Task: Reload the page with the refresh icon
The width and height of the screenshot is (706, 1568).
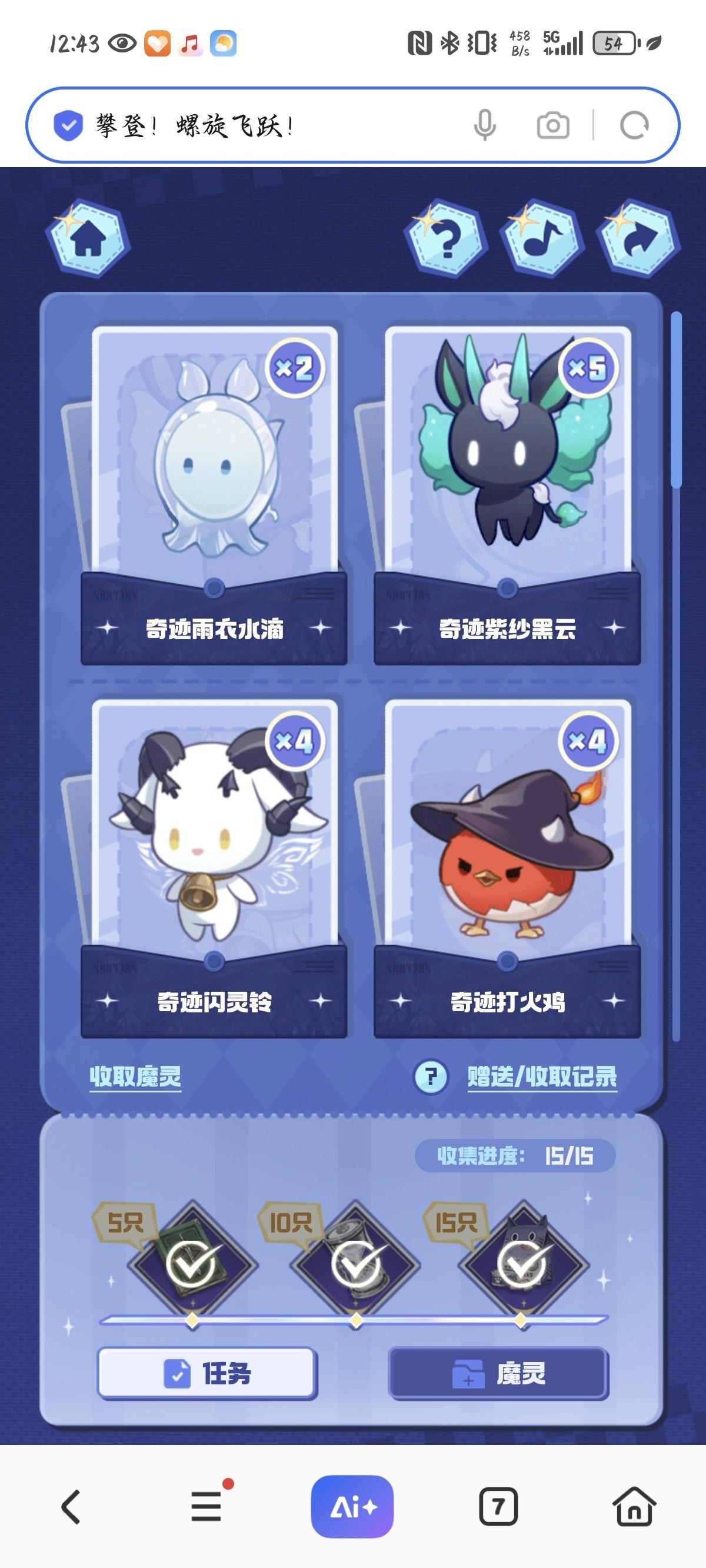Action: point(634,126)
